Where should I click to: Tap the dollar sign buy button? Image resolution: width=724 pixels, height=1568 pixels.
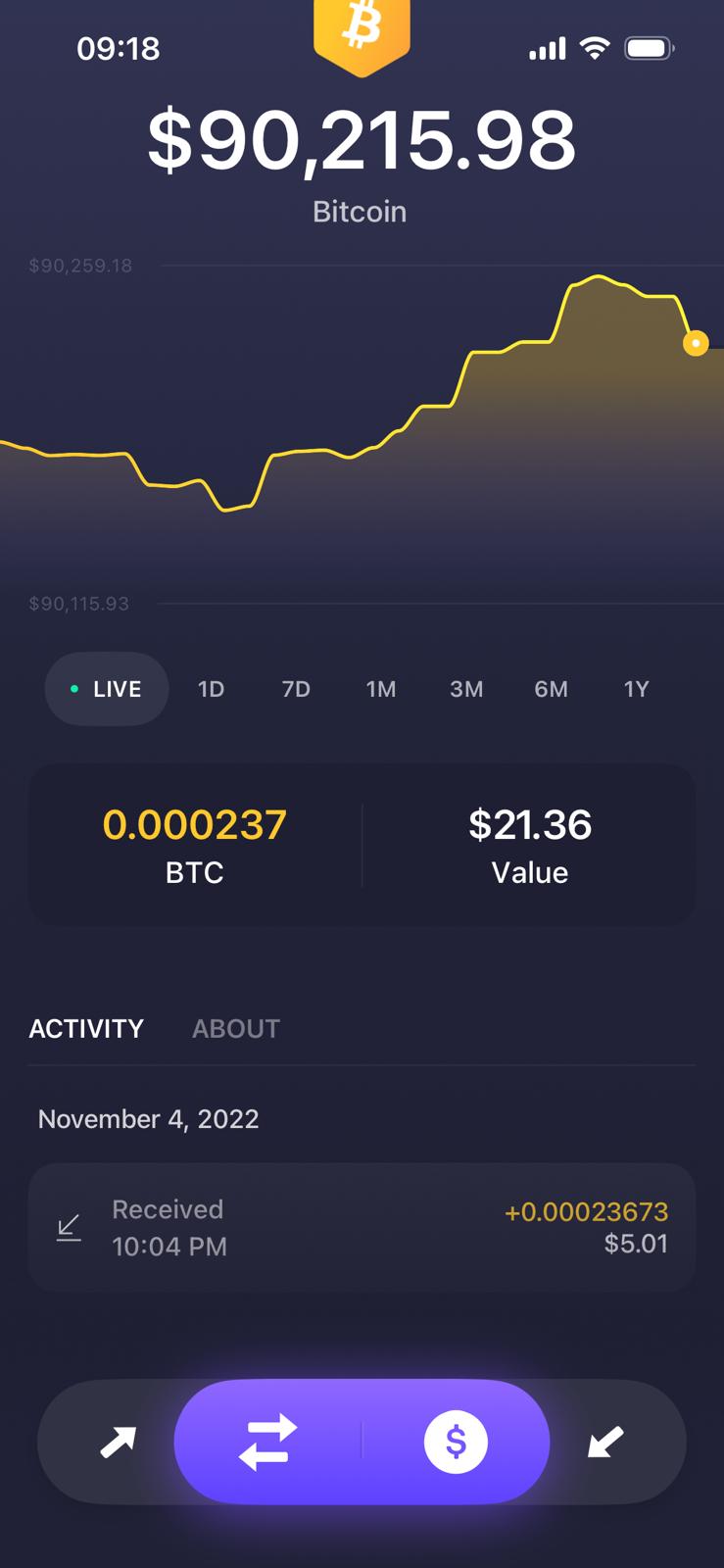pos(456,1442)
